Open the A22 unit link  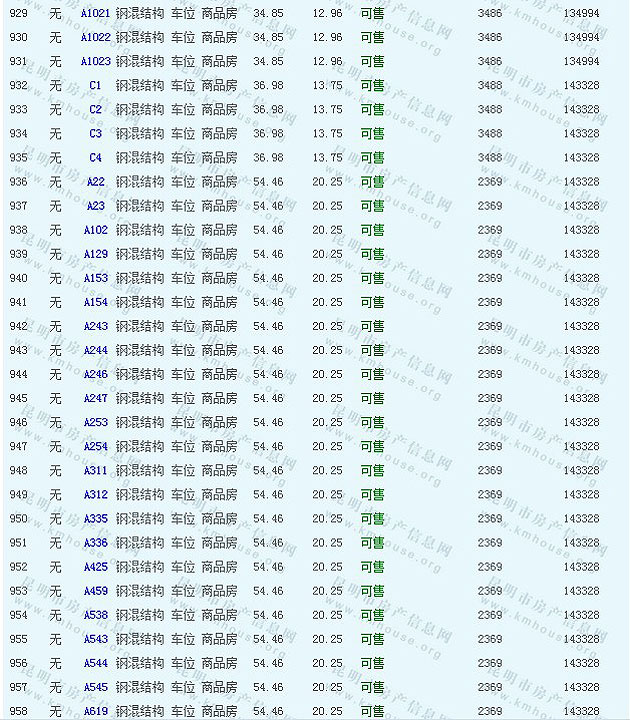95,182
